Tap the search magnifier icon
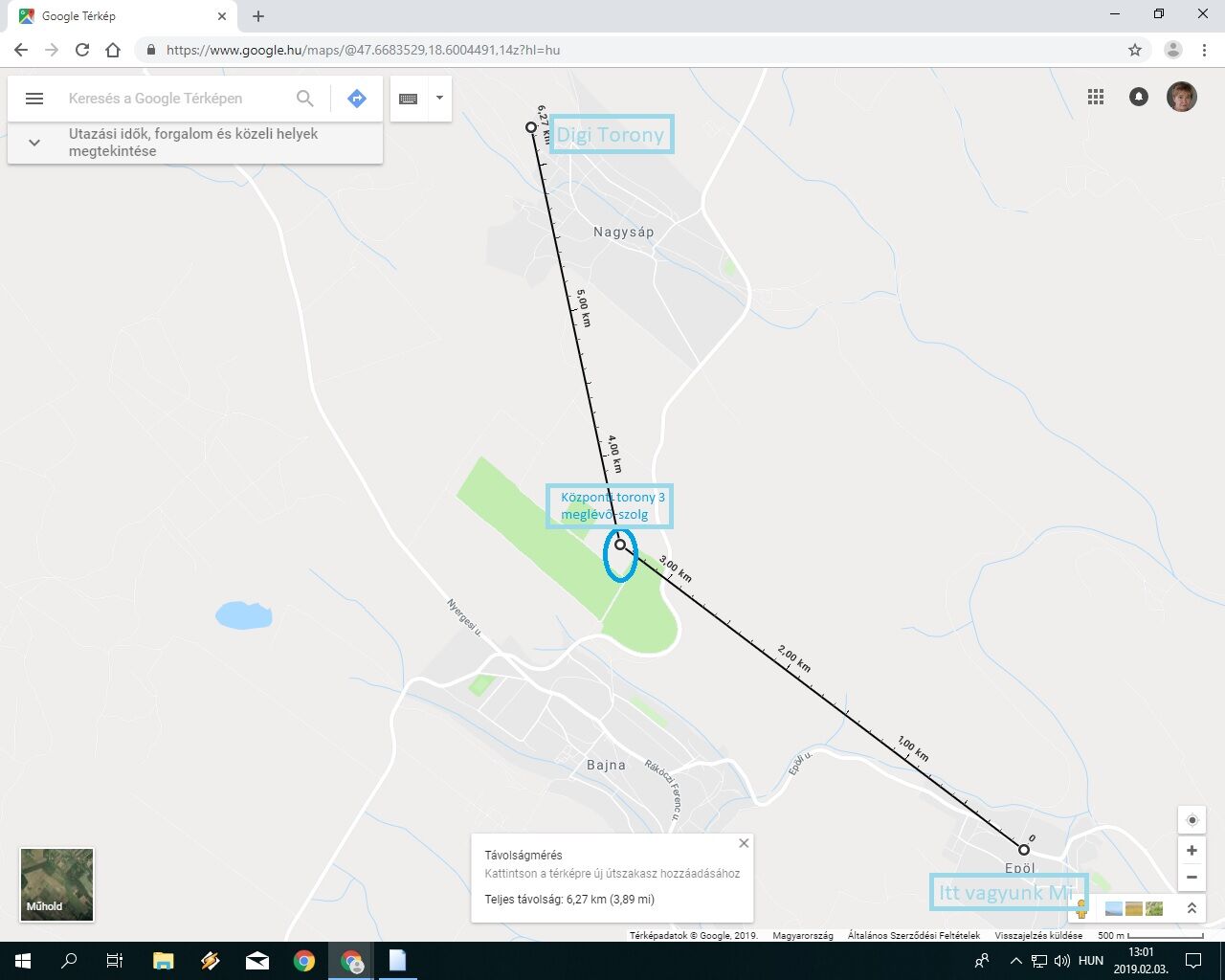 click(x=304, y=99)
